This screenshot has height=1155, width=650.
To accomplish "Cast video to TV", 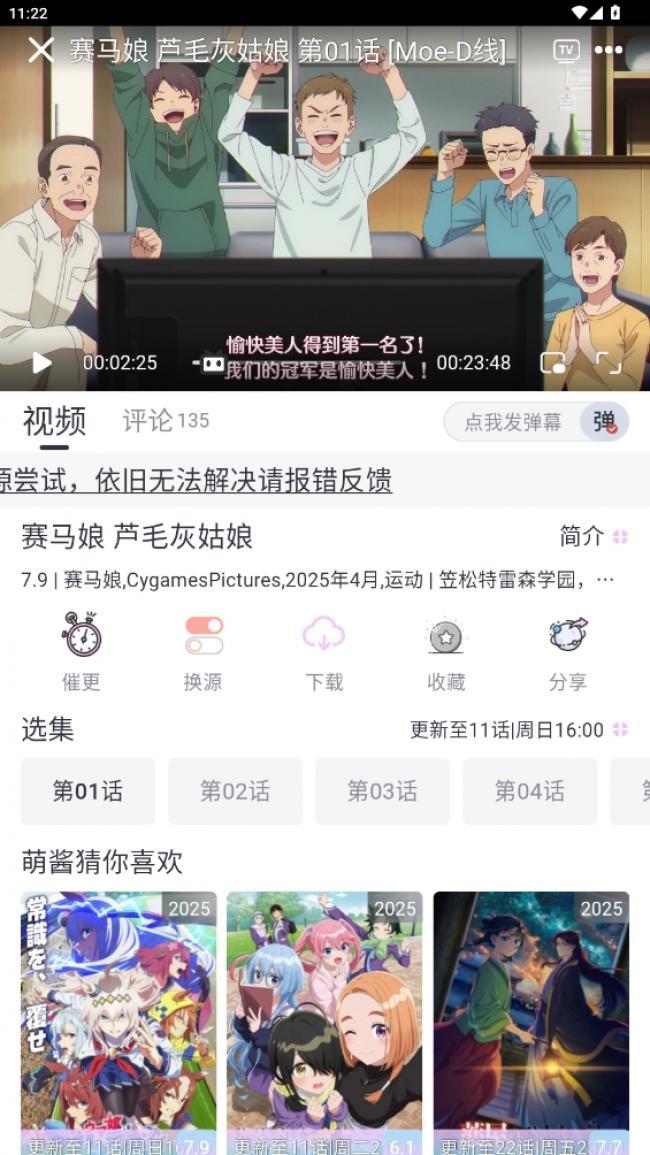I will [566, 50].
